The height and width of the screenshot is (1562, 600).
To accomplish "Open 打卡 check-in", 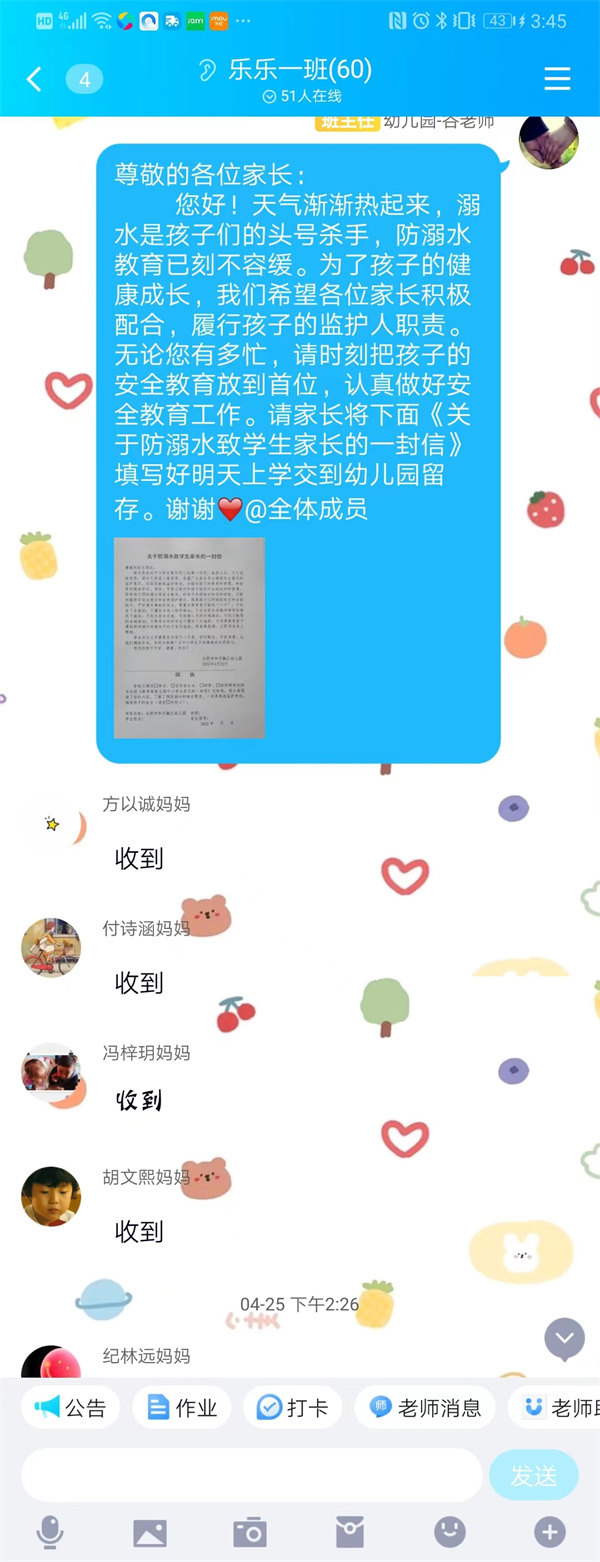I will click(x=292, y=1408).
